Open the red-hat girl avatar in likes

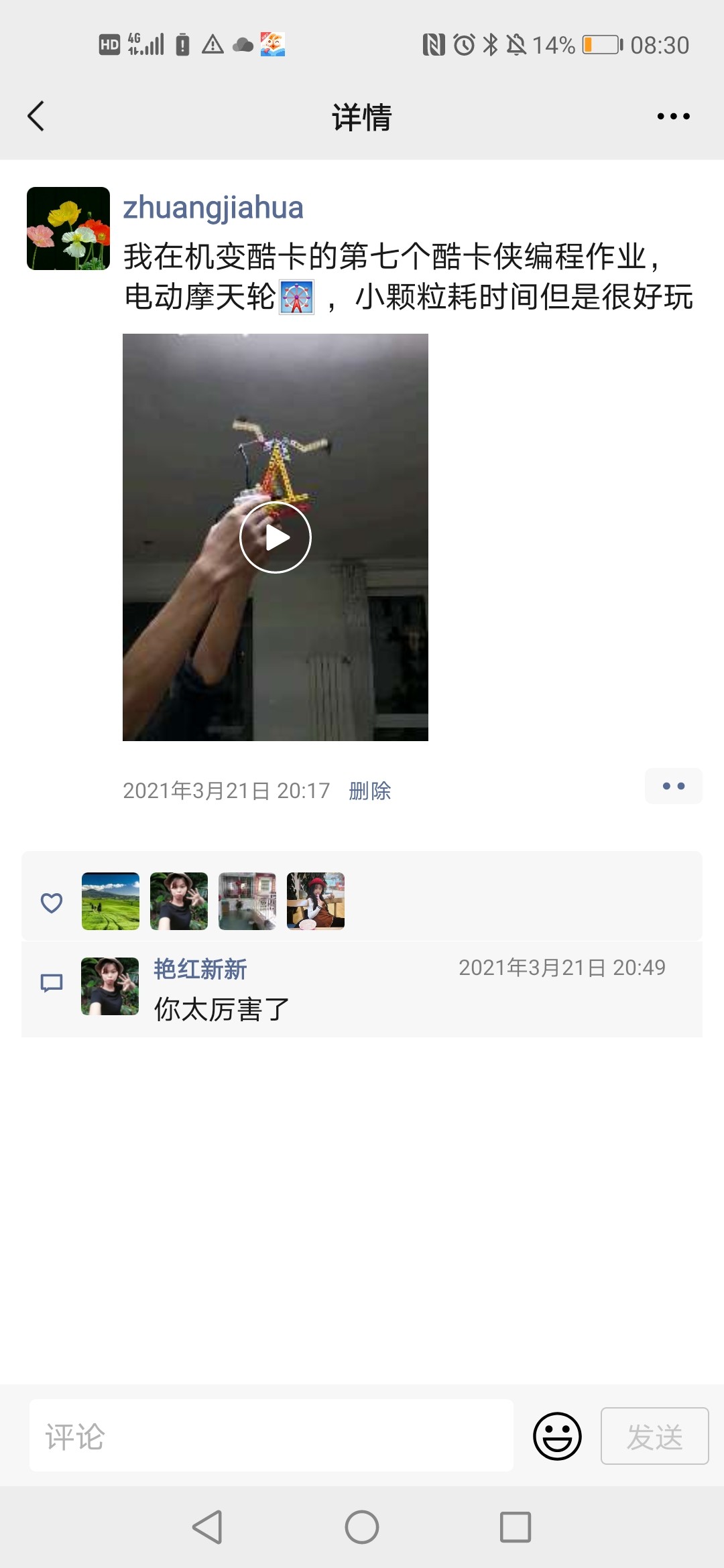pos(316,901)
